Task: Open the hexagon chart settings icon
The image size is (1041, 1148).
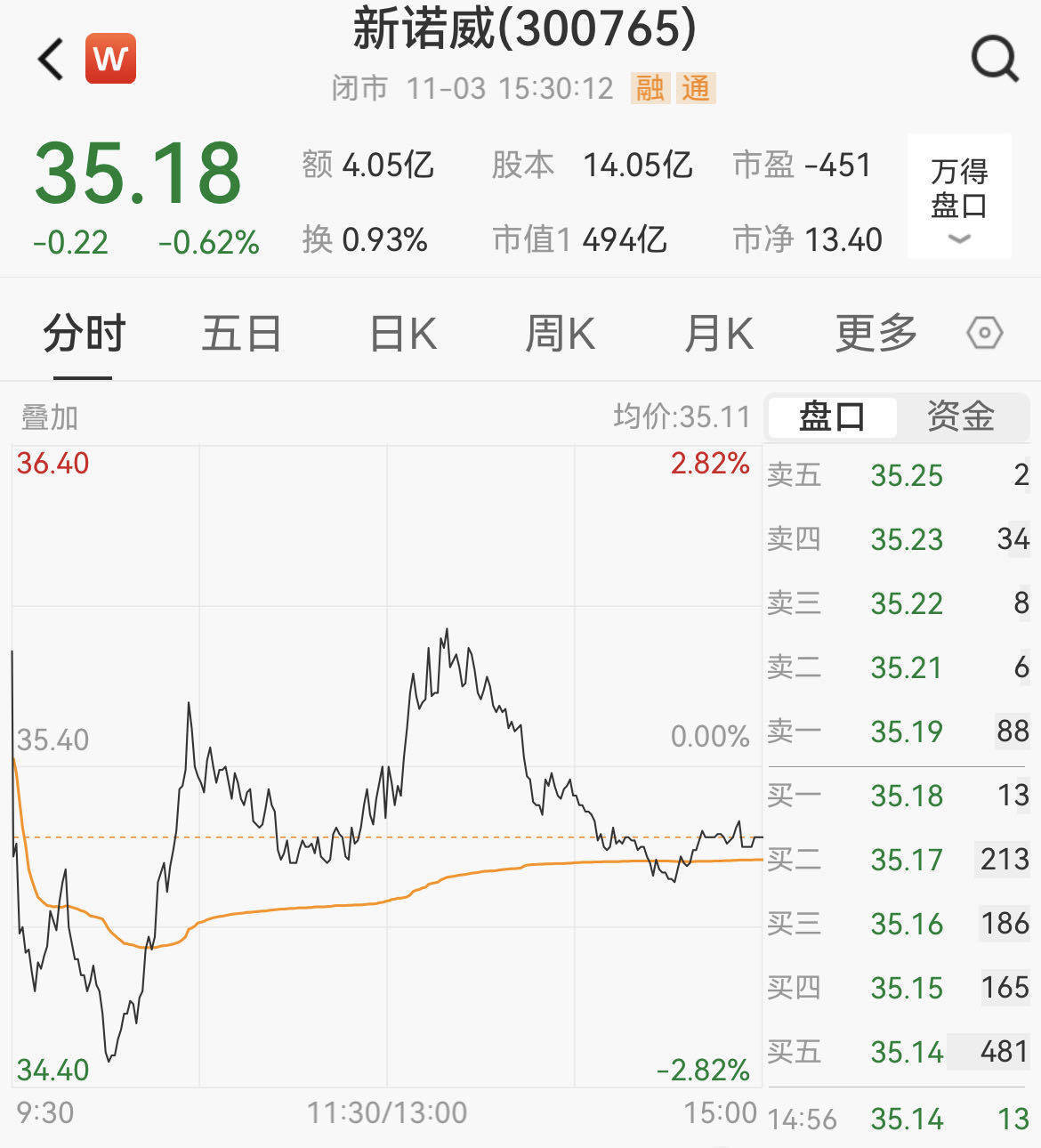Action: coord(984,334)
